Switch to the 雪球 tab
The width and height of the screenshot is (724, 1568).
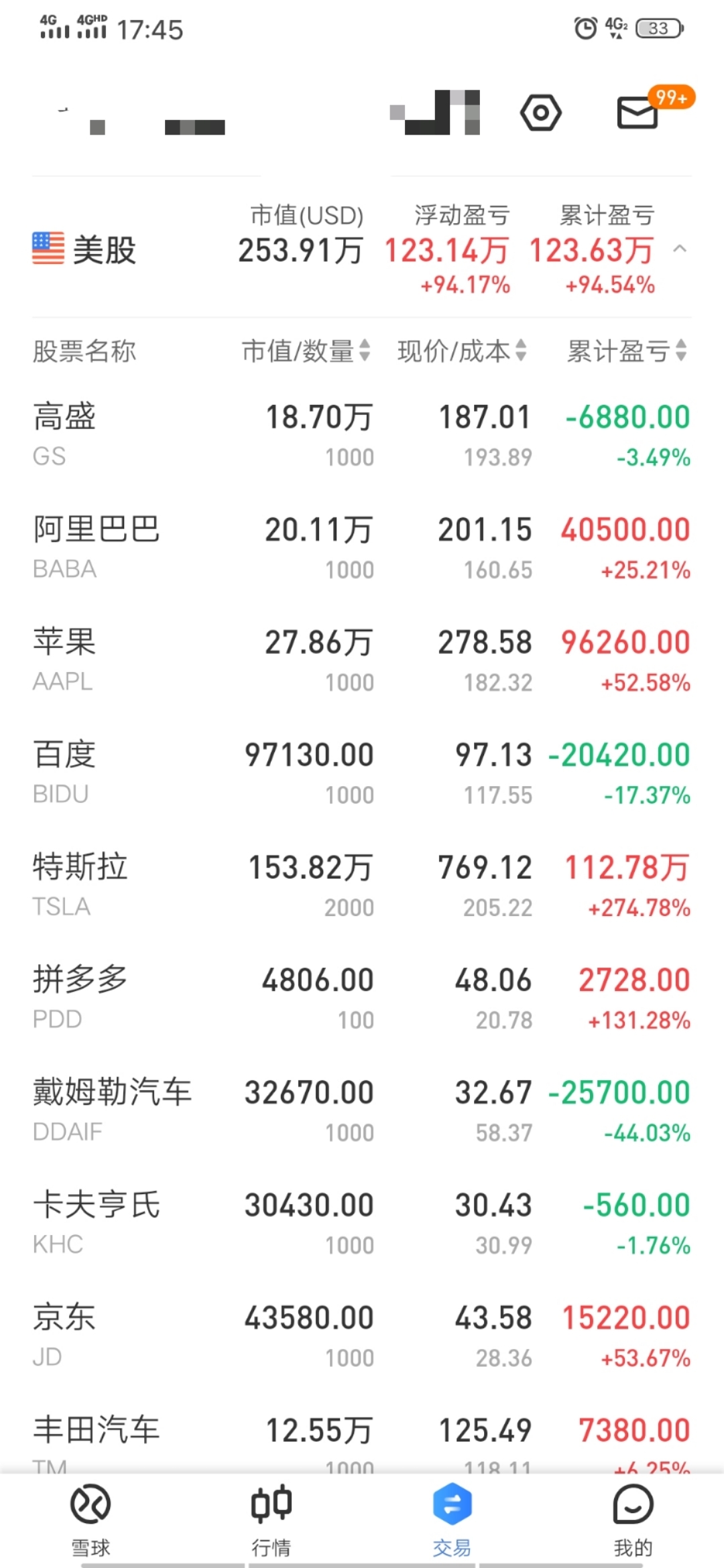click(90, 1520)
